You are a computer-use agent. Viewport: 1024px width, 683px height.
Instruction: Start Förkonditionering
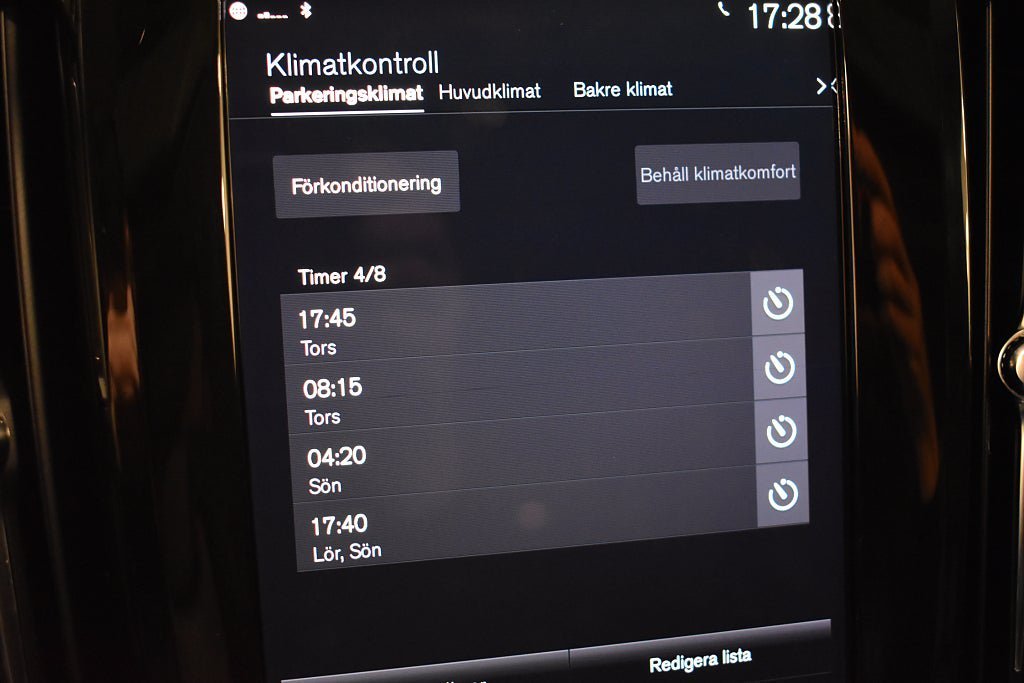366,185
